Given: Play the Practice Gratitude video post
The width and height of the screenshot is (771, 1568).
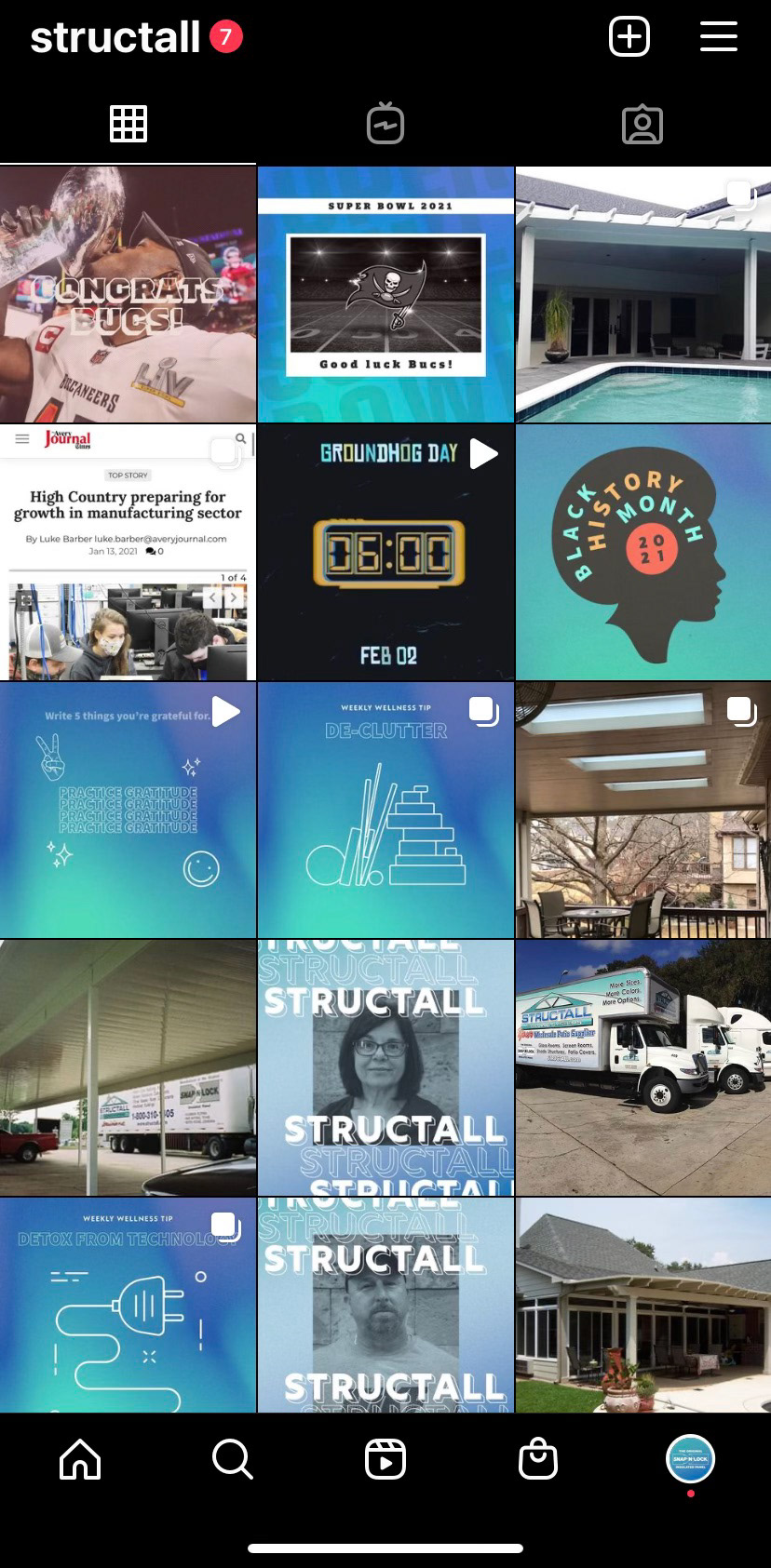Looking at the screenshot, I should point(128,810).
